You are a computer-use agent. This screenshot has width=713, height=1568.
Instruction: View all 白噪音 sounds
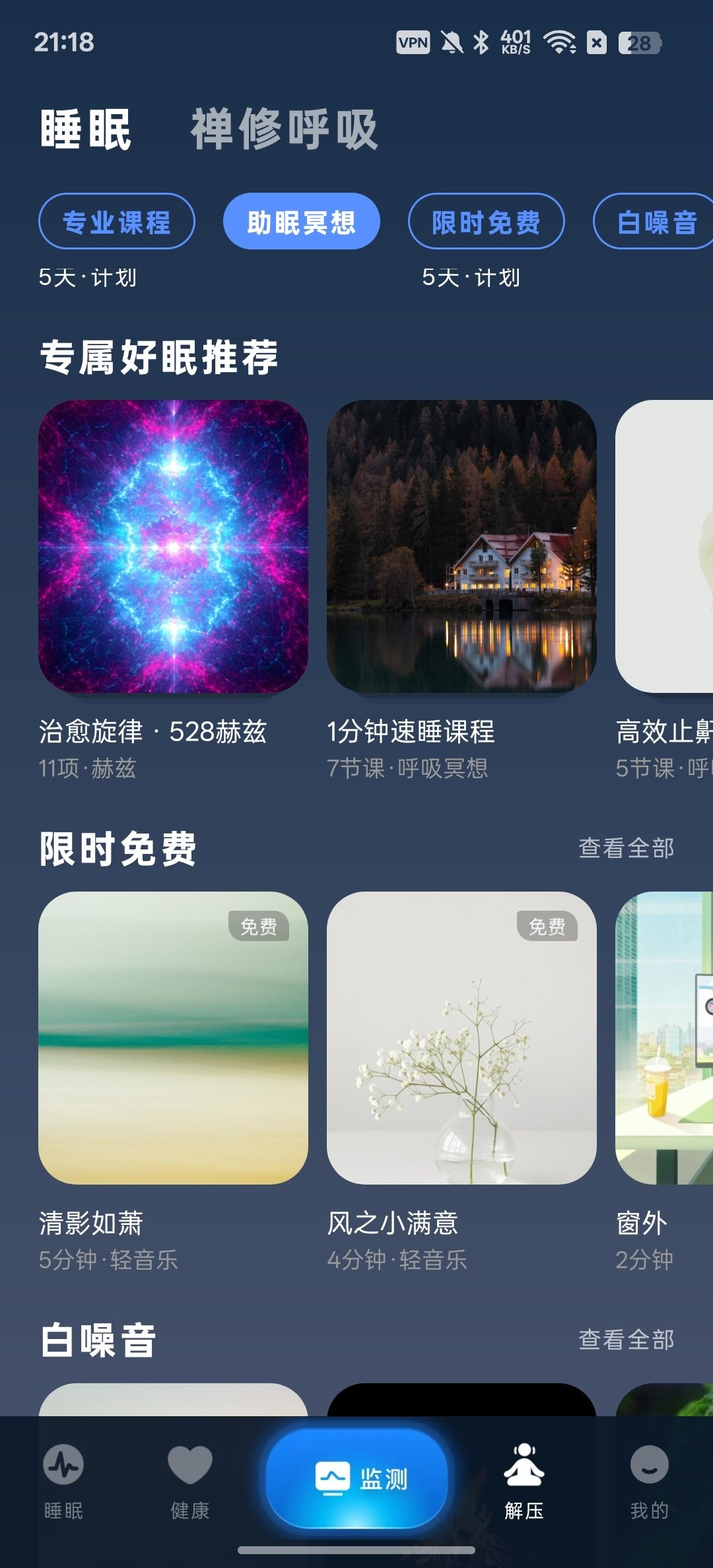coord(627,1340)
